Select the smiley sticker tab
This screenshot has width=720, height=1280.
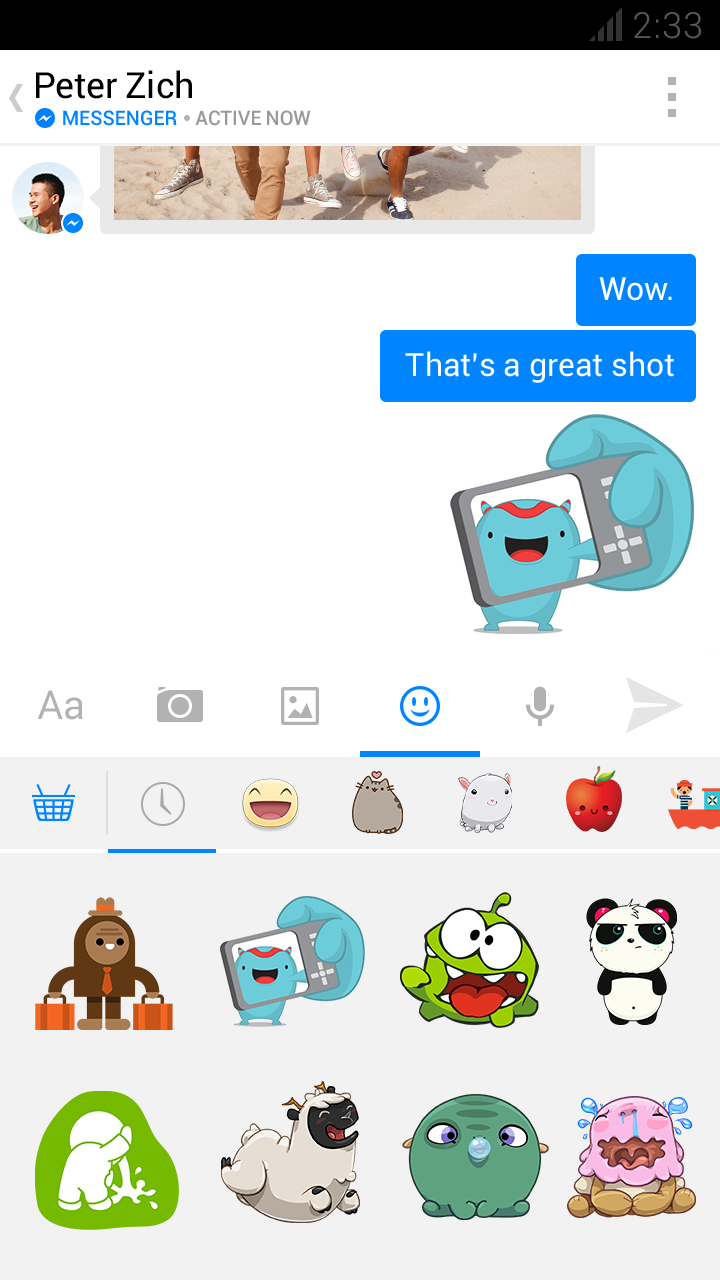coord(420,706)
